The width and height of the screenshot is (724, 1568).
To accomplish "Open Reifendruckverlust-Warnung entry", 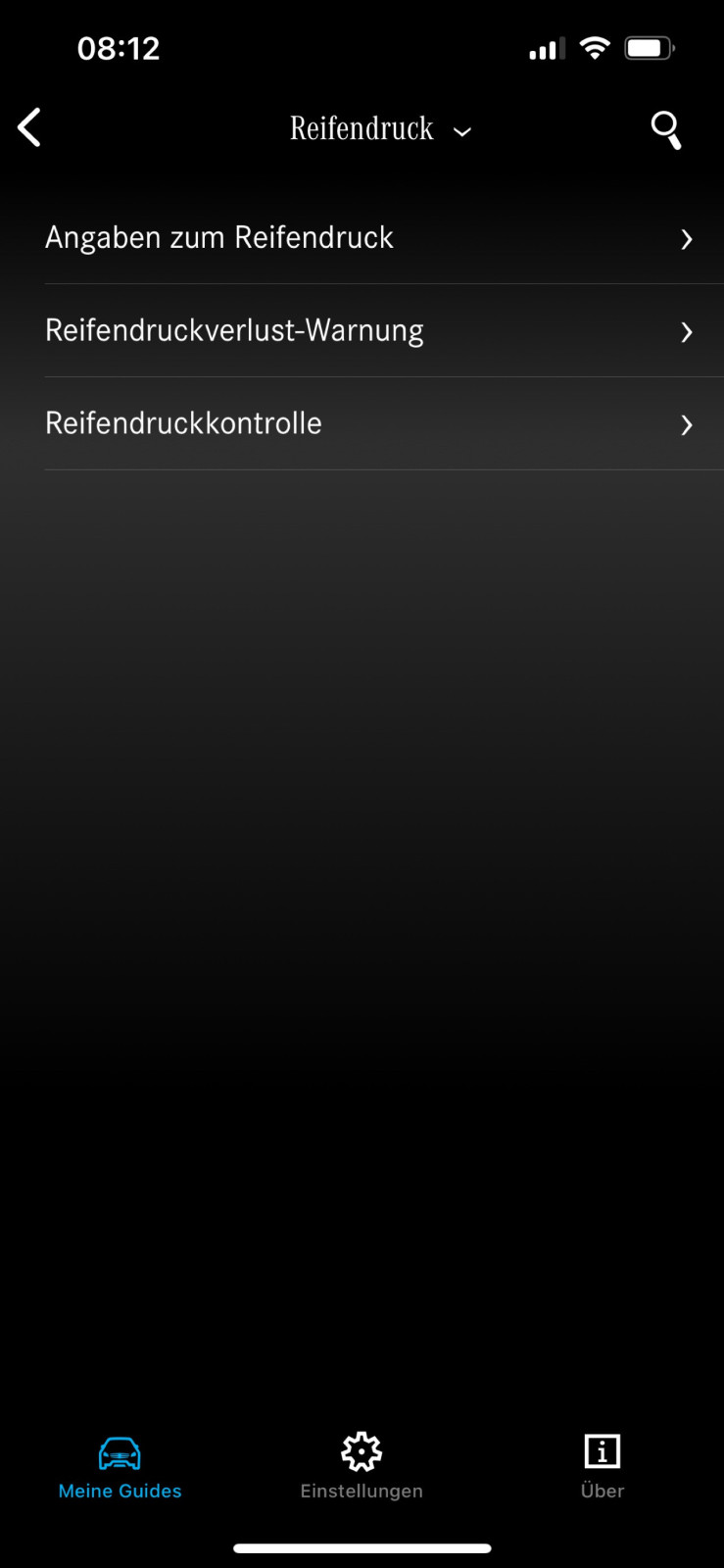I will coord(368,331).
